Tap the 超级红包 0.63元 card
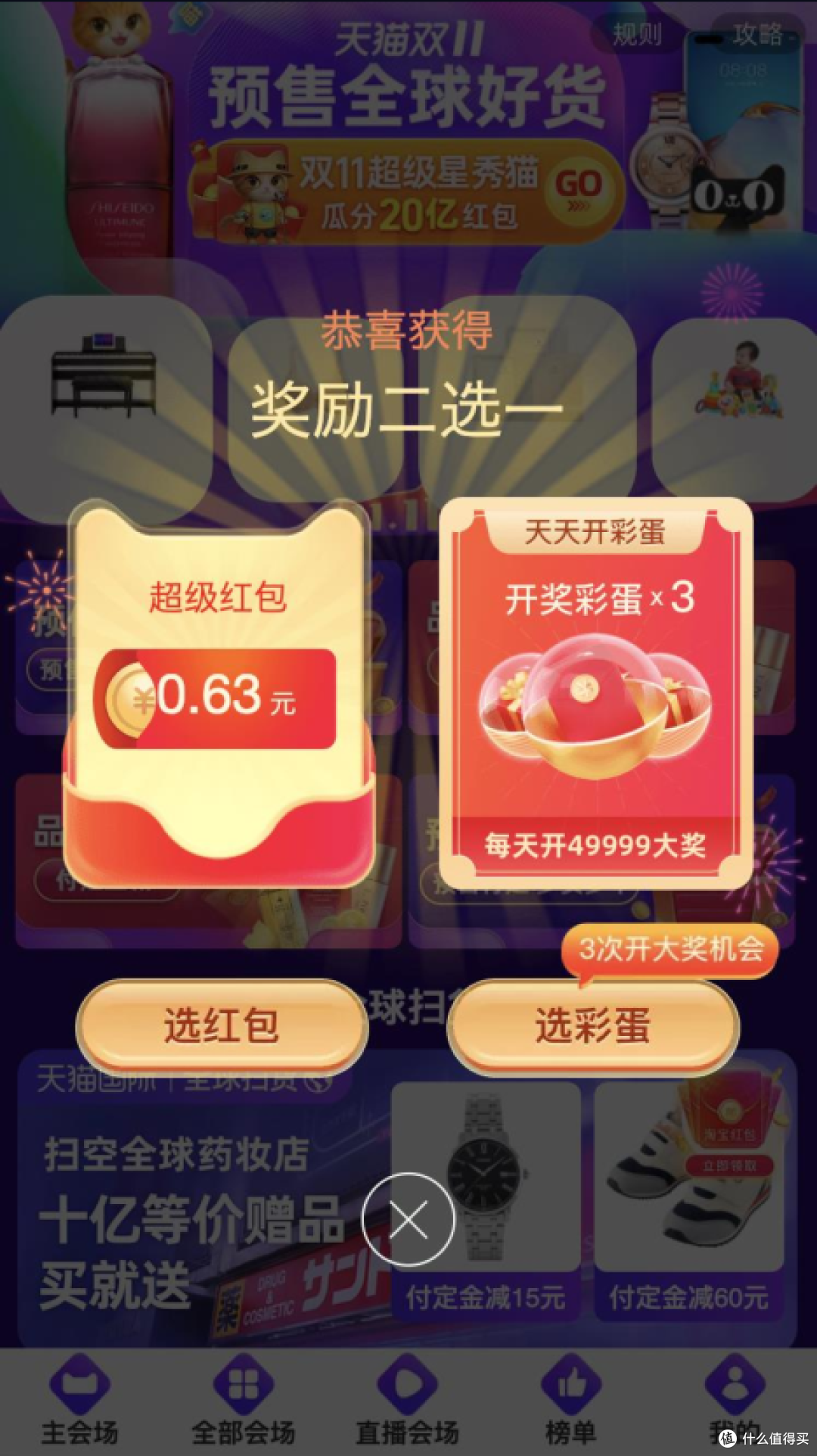The width and height of the screenshot is (817, 1456). pyautogui.click(x=219, y=692)
